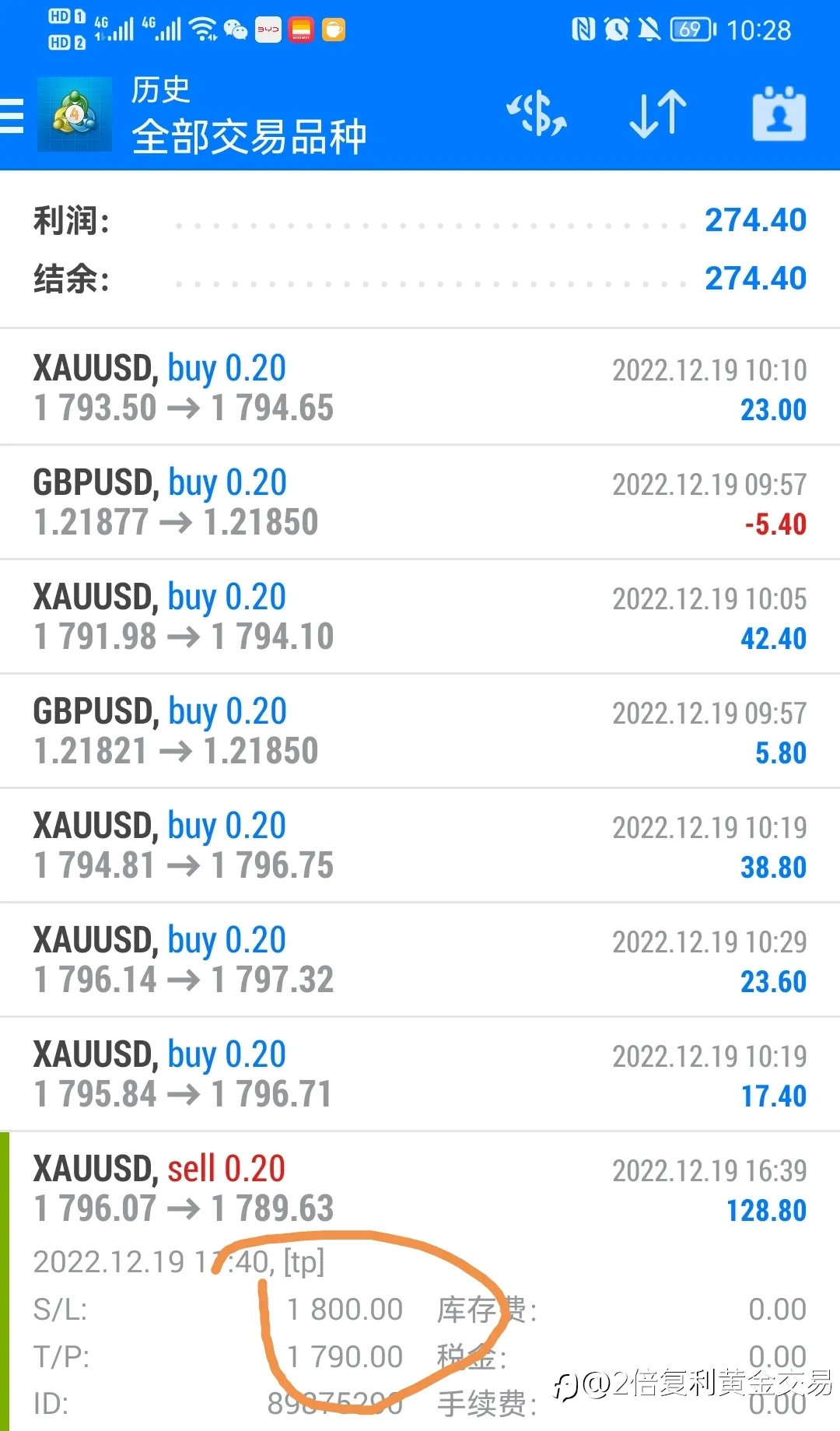Expand the XAUUSD trade with profit 17.40
Viewport: 840px width, 1431px height.
(x=420, y=1074)
